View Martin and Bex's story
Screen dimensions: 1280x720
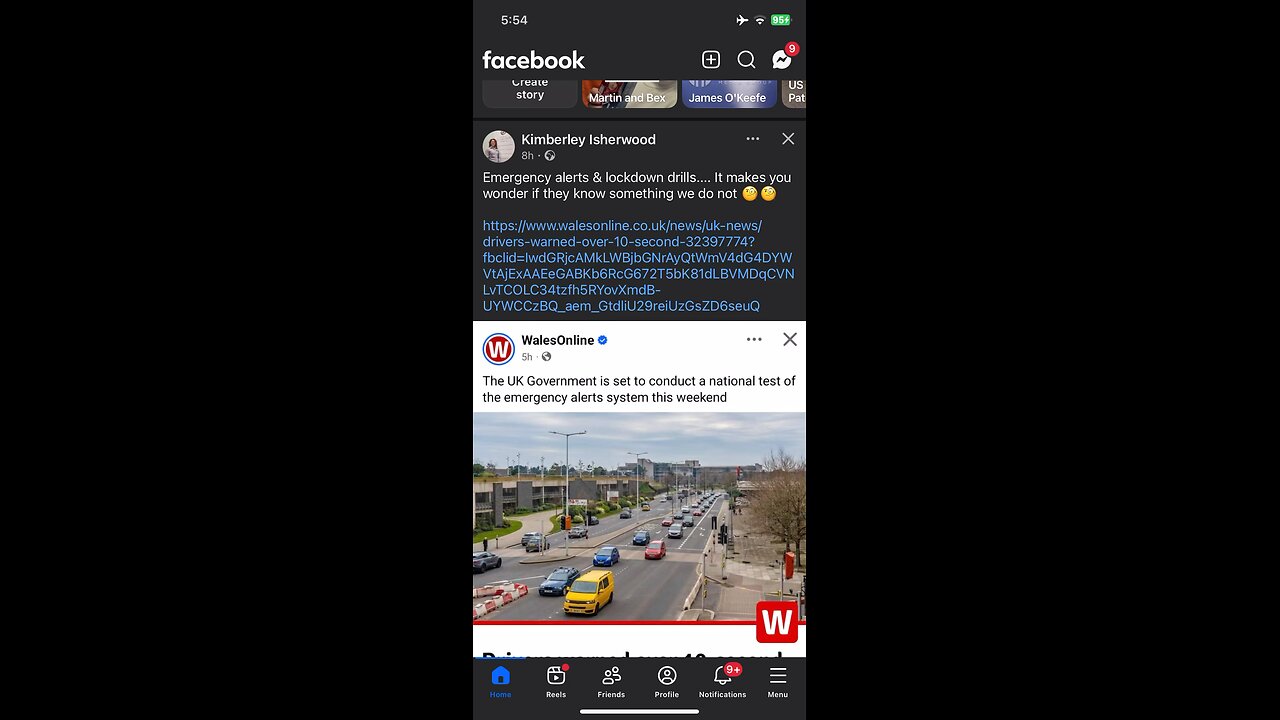click(629, 94)
